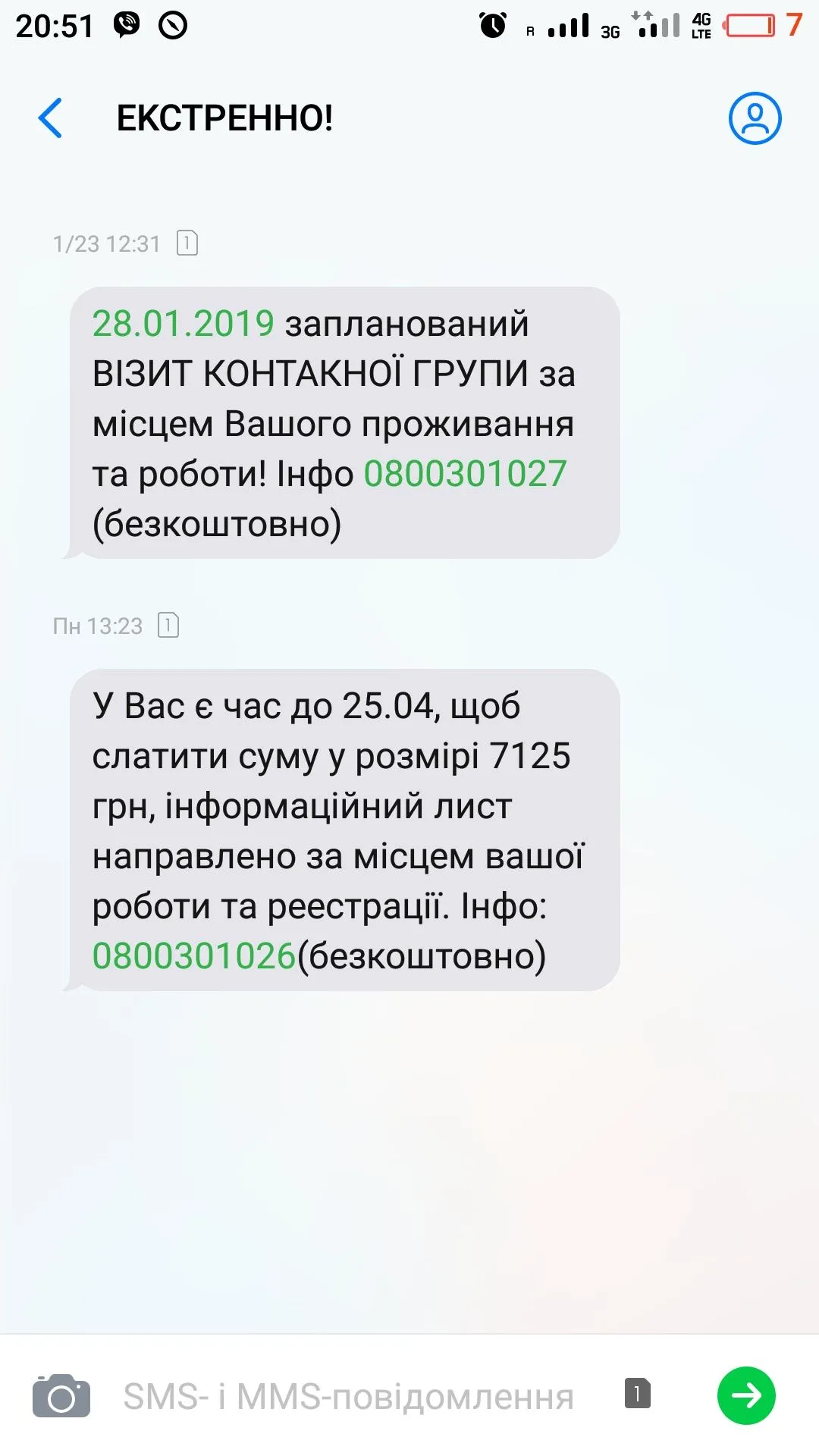This screenshot has height=1456, width=819.
Task: Open the contact profile icon
Action: pyautogui.click(x=755, y=118)
